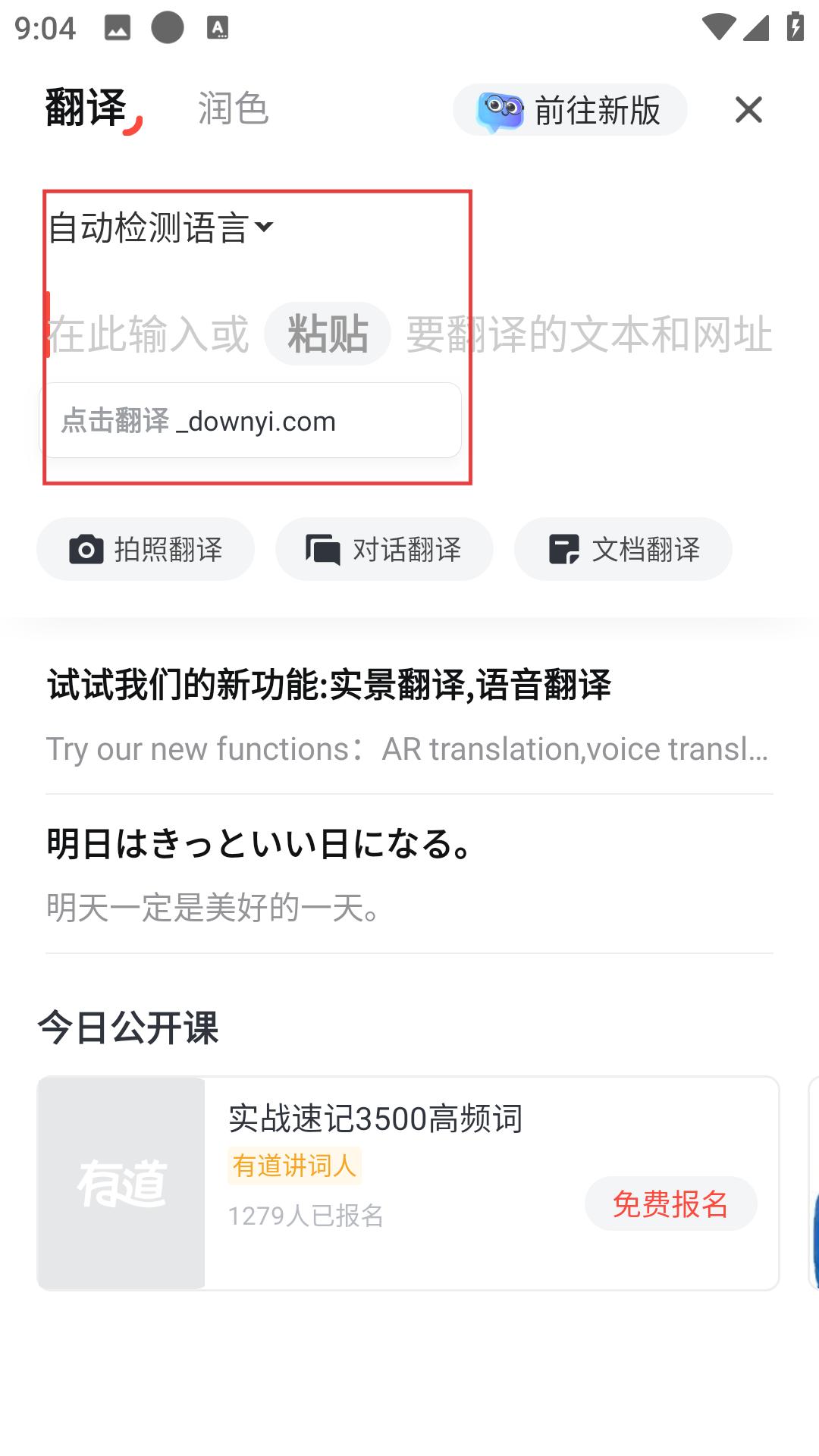Open 拍照翻译 camera translation
Viewport: 819px width, 1456px height.
coord(146,549)
